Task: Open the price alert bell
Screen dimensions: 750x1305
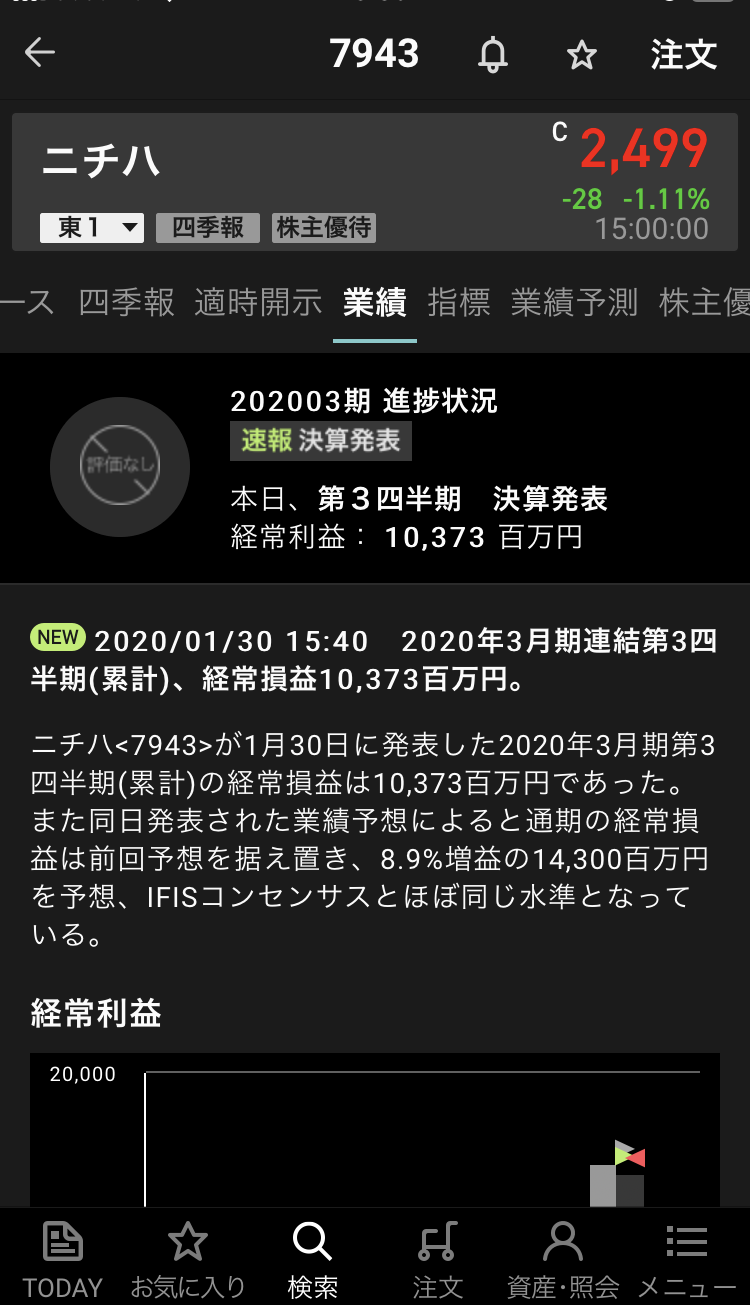Action: 492,55
